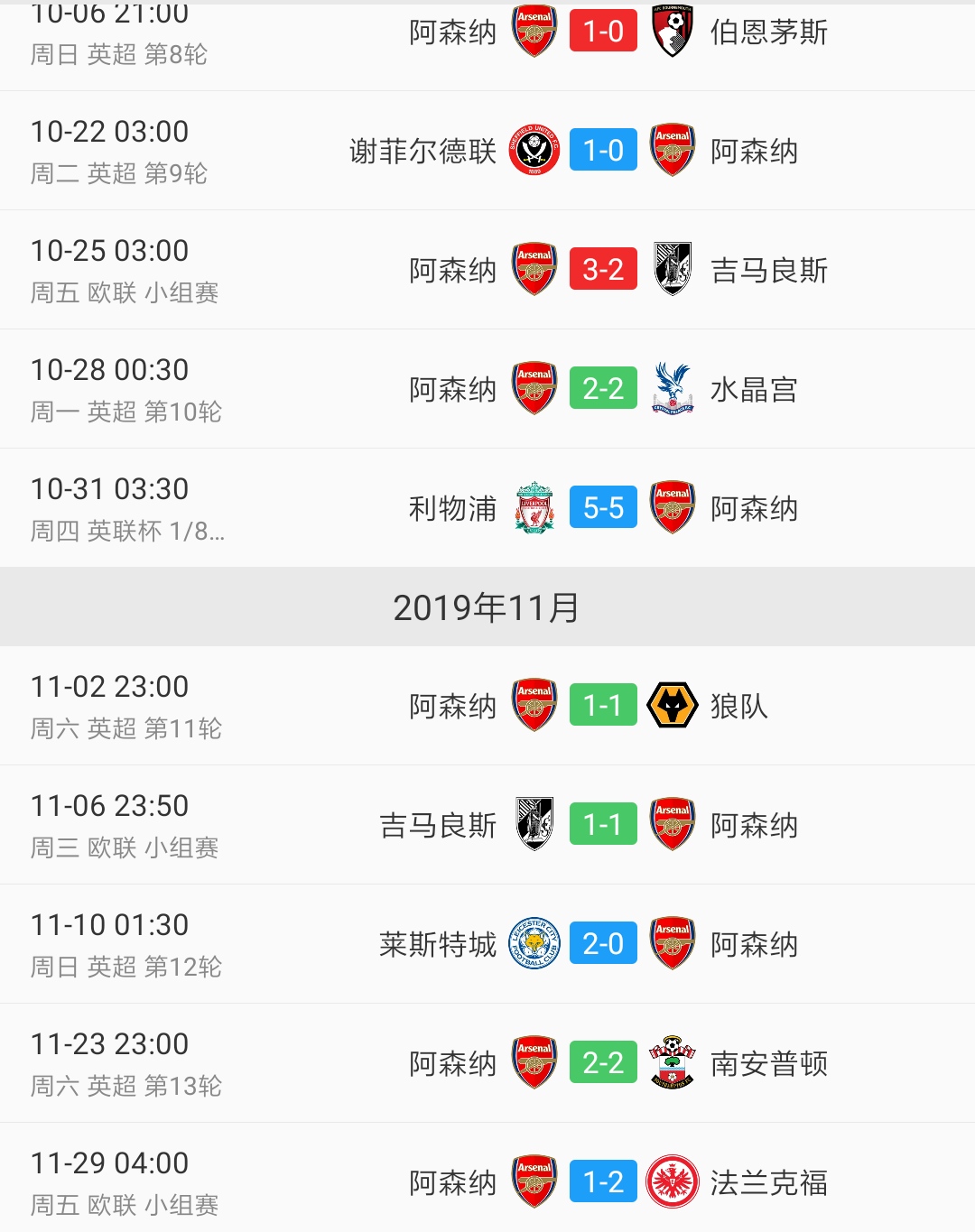Select the Guimaraes logo in the 1-1 match
975x1232 pixels.
tap(534, 824)
